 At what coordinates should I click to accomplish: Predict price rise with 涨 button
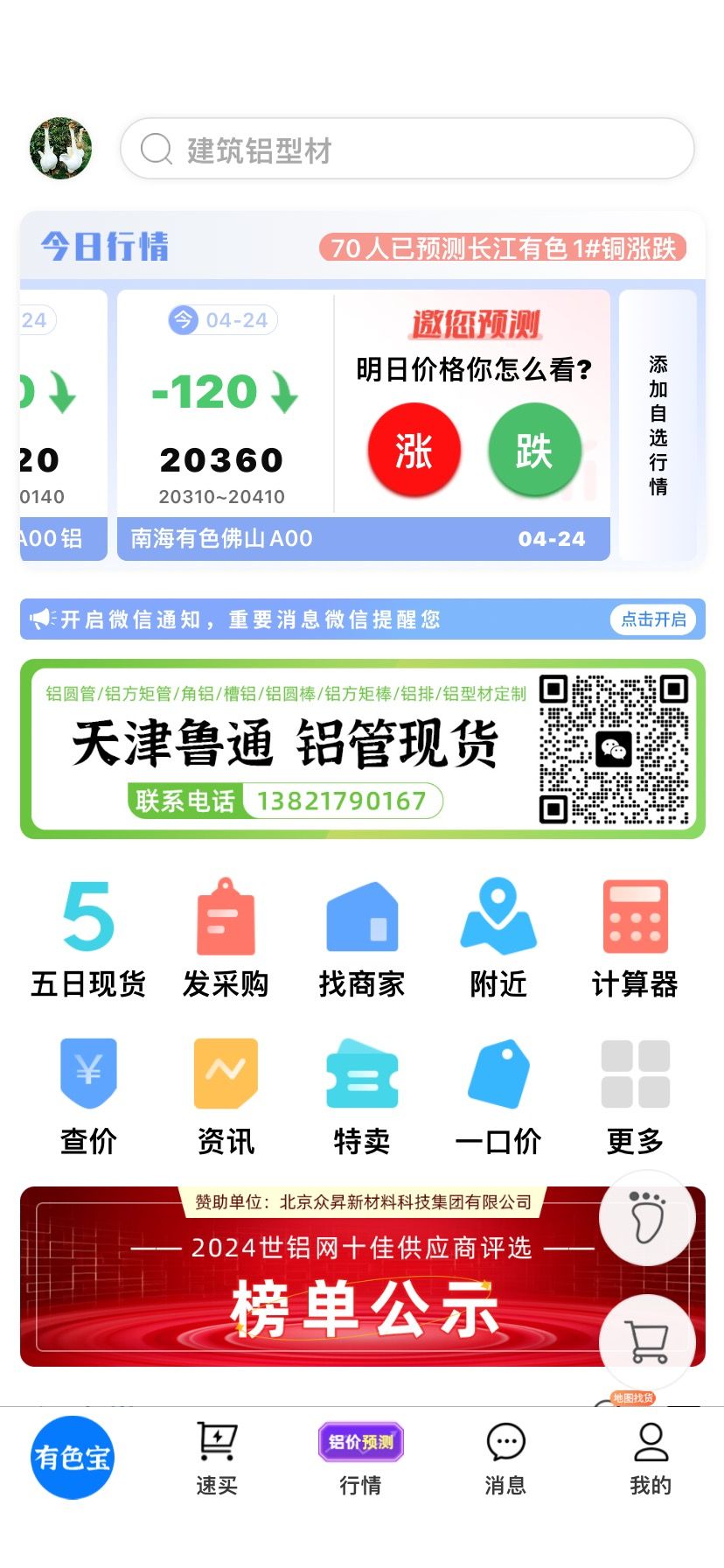click(414, 451)
